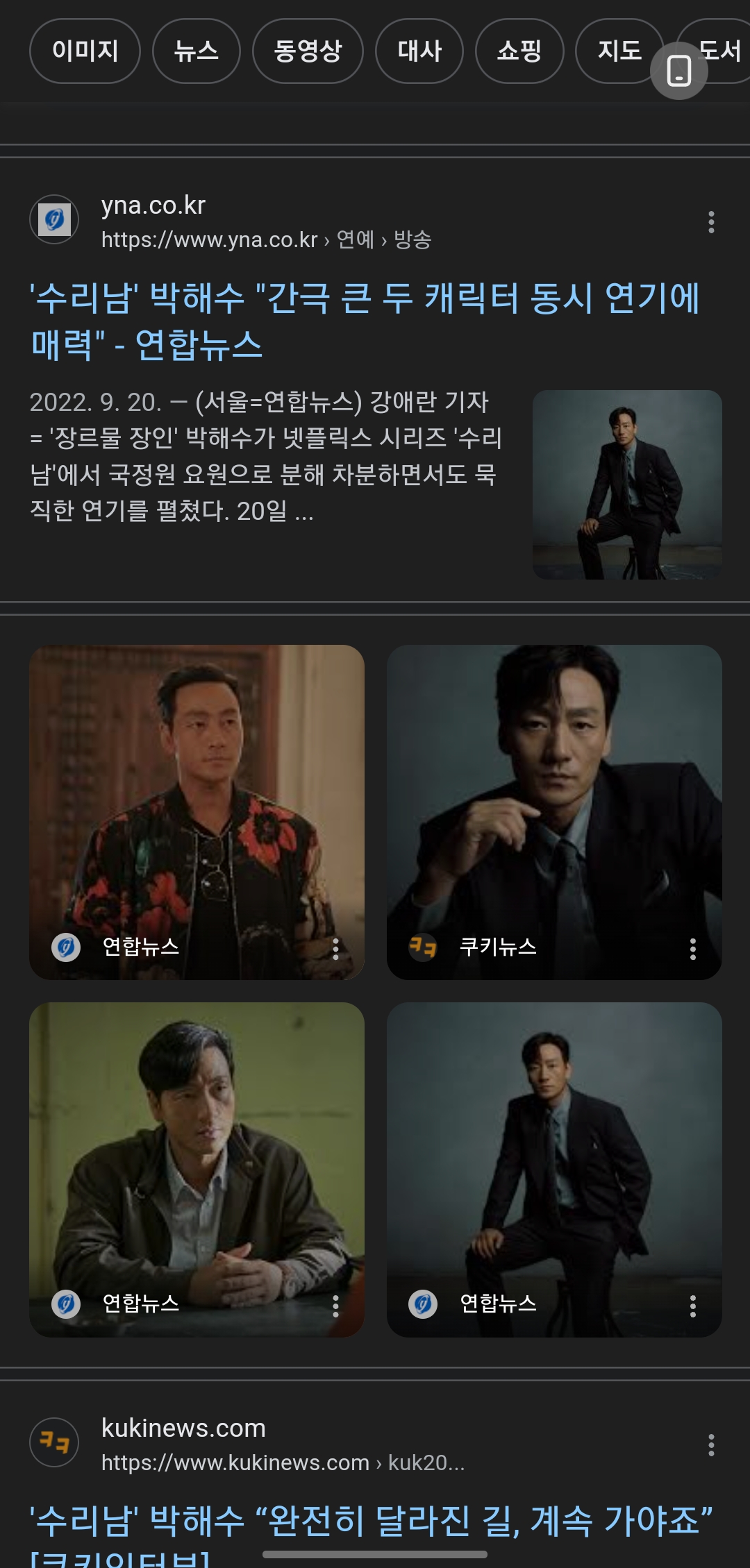Open more options on the floral jacket image

[335, 949]
